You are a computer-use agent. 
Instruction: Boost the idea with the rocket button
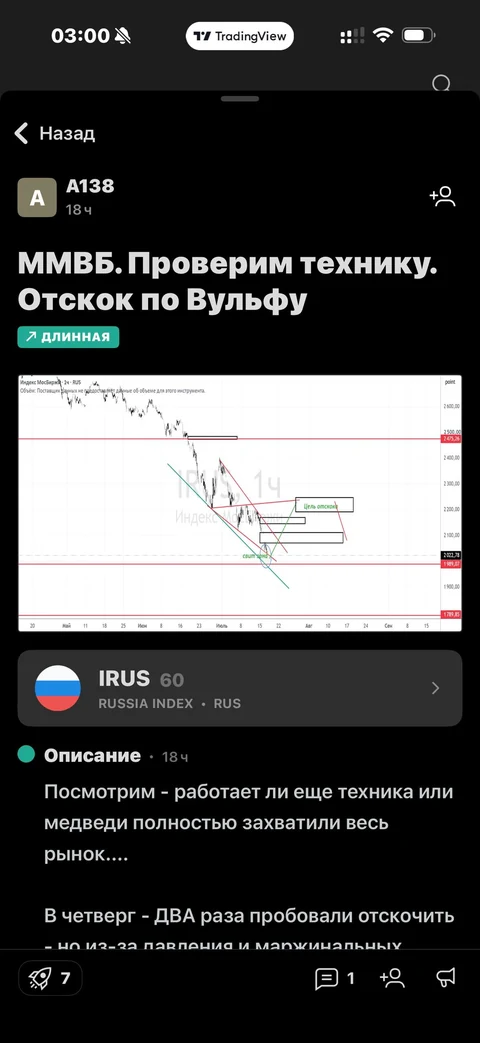51,978
